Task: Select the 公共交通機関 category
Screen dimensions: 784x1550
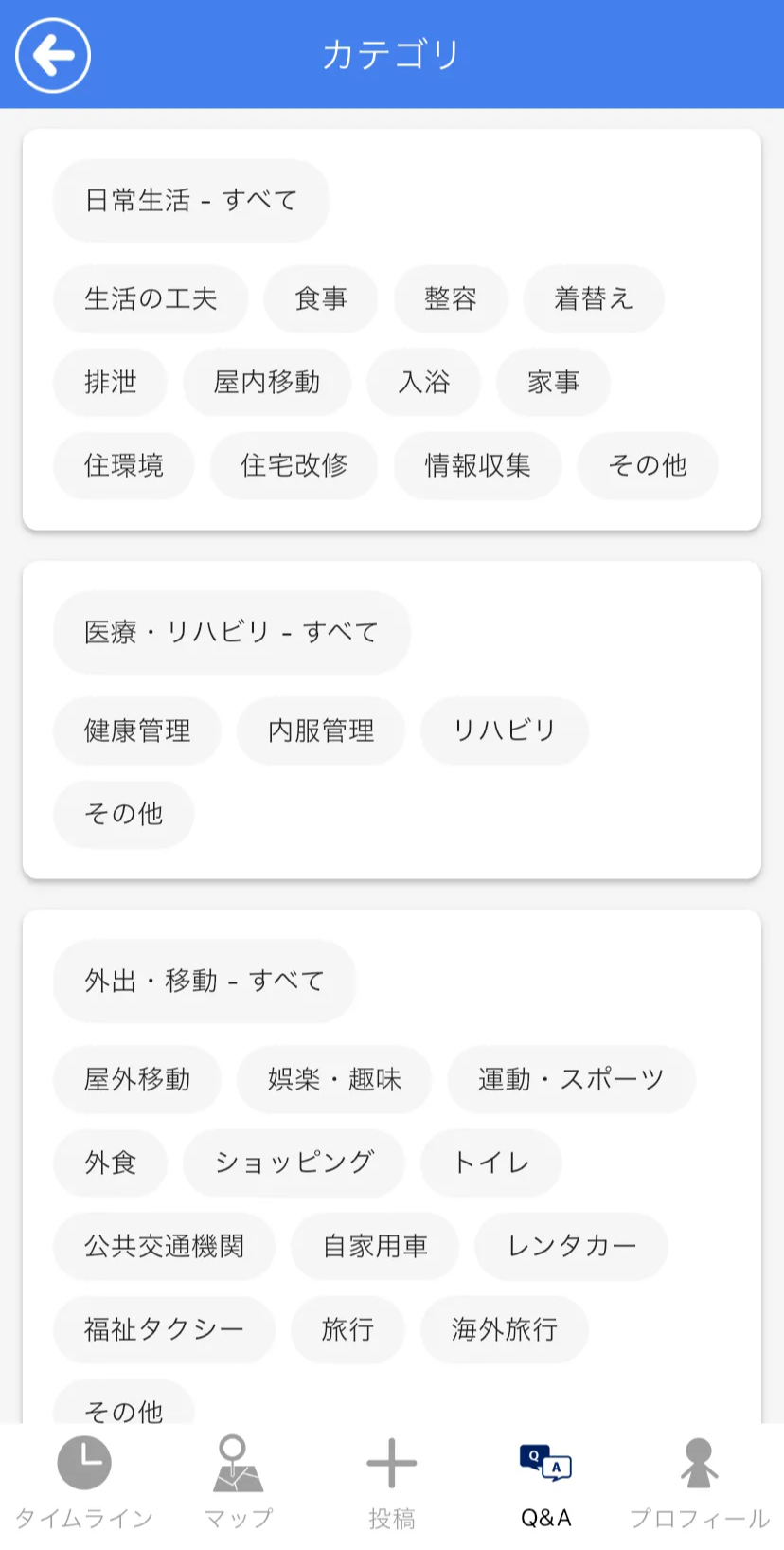Action: tap(164, 1247)
